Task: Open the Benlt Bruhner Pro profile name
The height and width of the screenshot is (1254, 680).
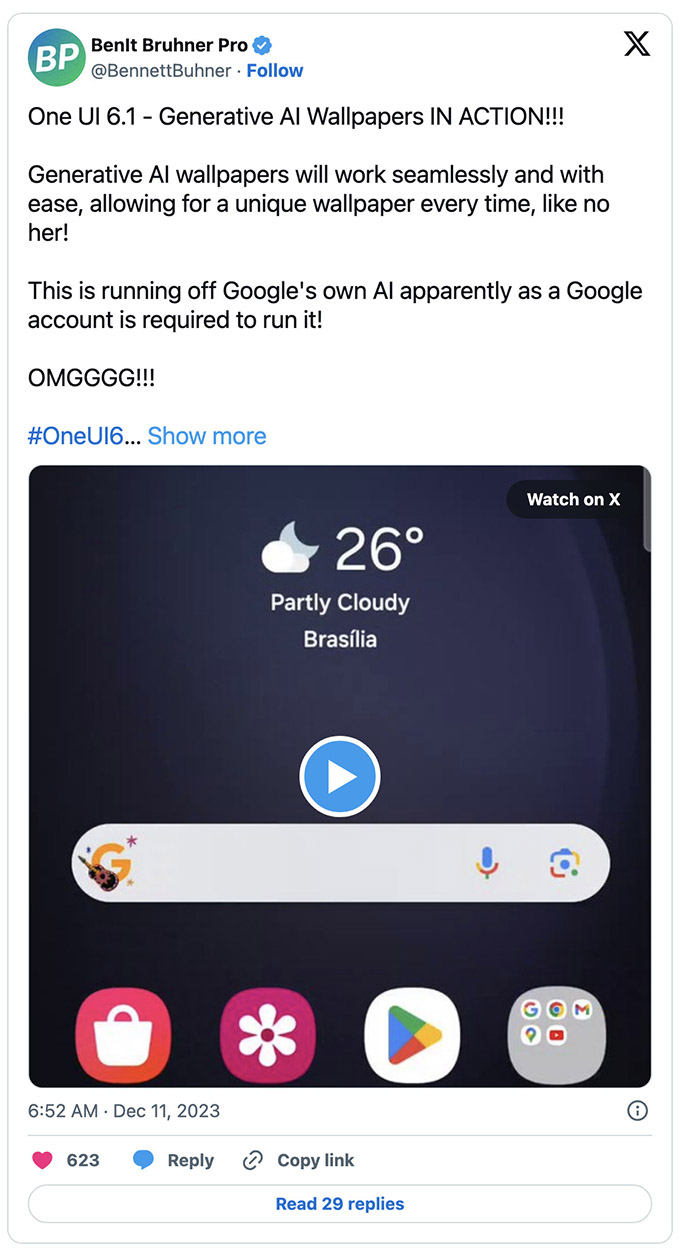Action: 169,45
